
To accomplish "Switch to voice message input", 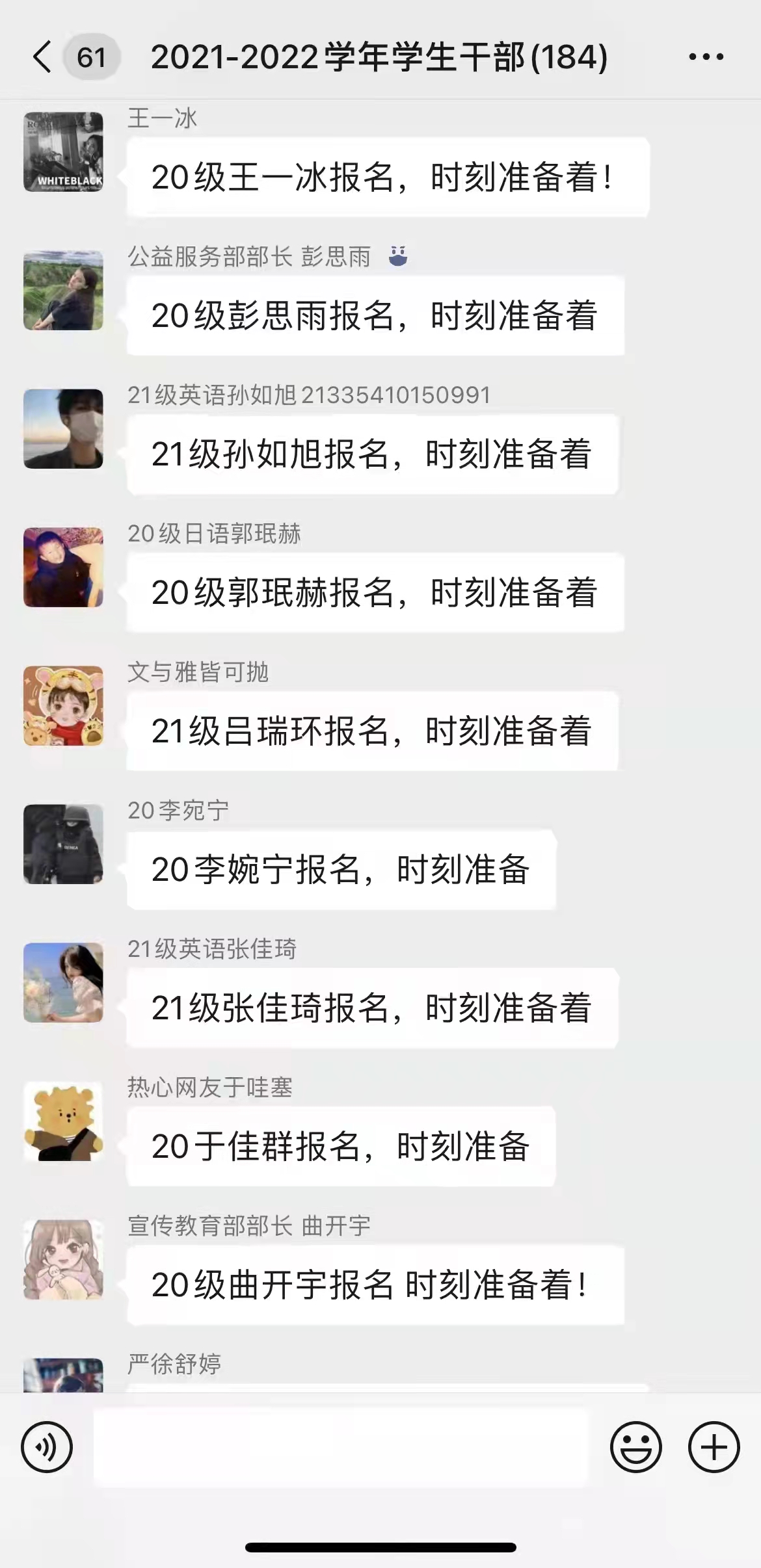I will [47, 1447].
